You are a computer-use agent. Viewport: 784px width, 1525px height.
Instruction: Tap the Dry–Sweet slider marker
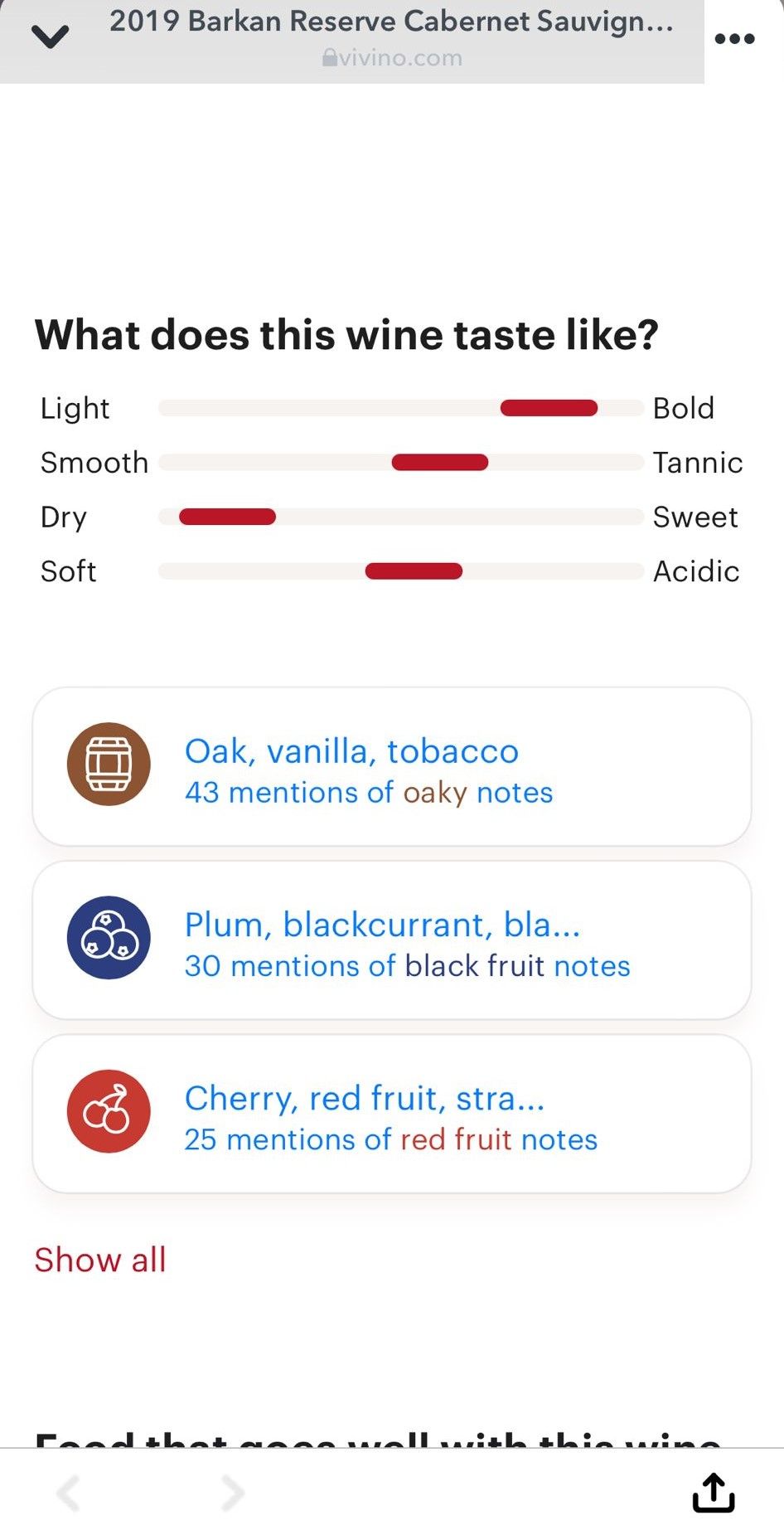click(227, 517)
